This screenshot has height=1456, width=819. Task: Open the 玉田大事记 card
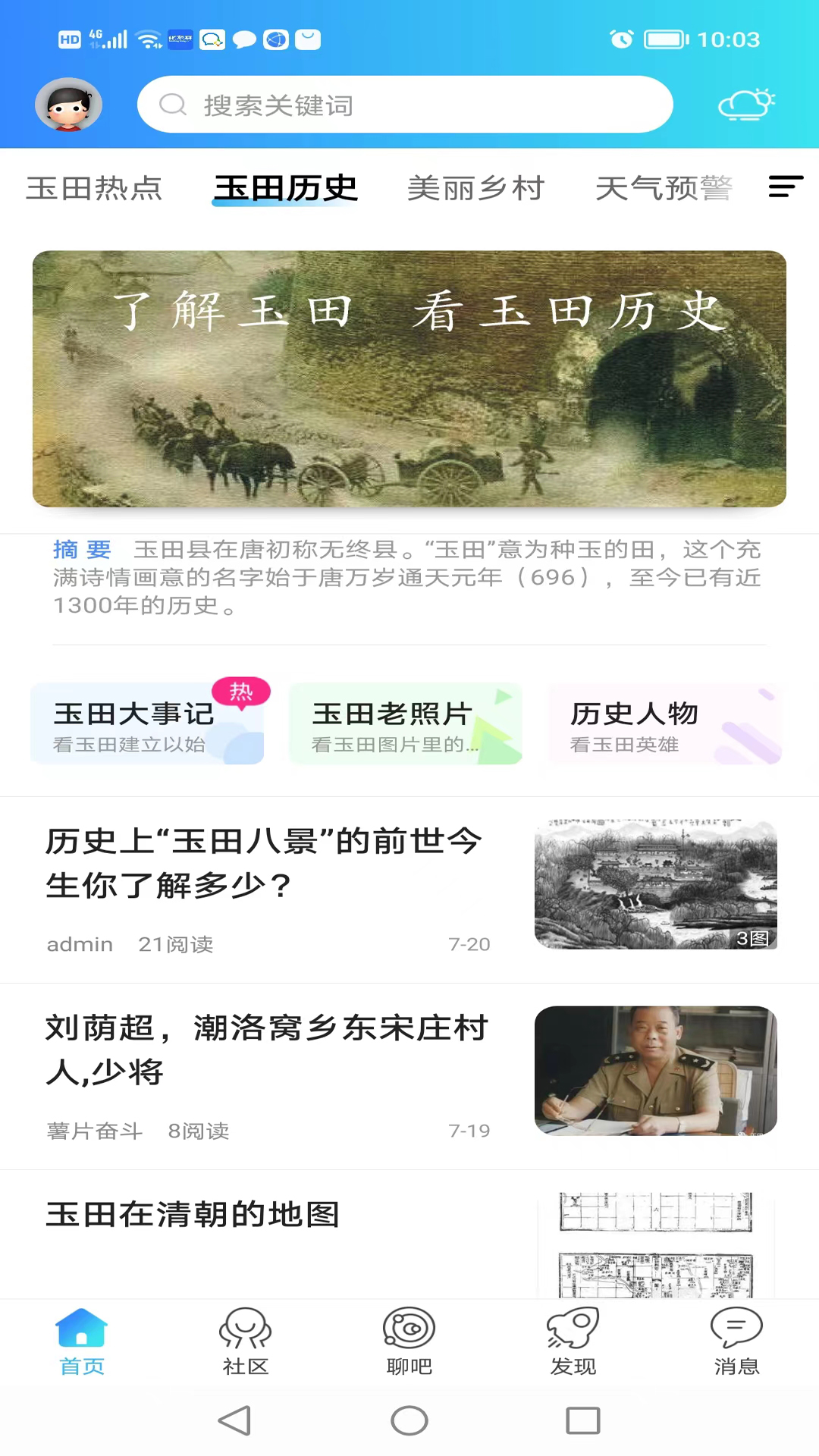point(148,724)
